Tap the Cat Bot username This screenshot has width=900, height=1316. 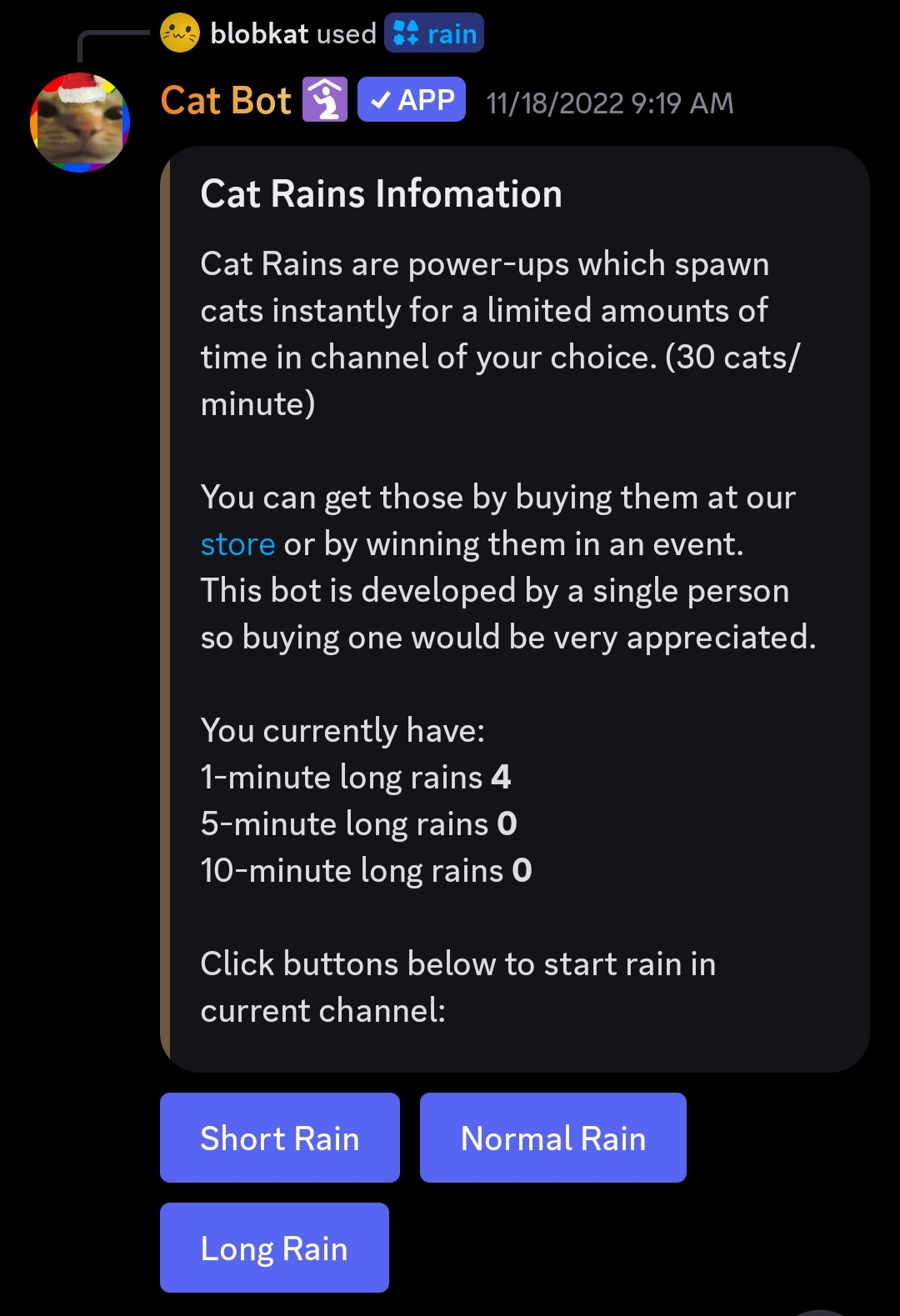coord(226,101)
